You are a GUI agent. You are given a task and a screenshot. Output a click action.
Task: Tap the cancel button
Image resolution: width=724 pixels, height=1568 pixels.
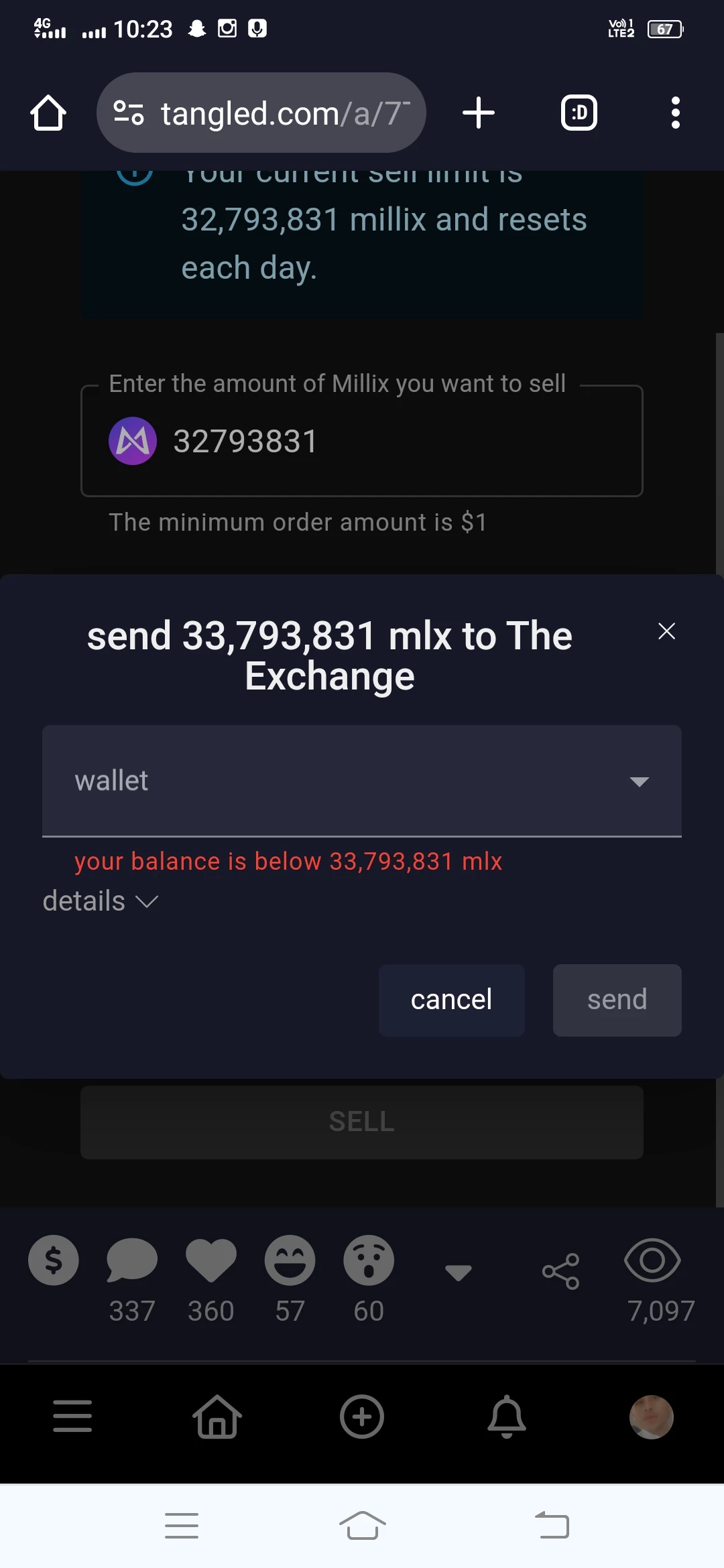tap(451, 1000)
